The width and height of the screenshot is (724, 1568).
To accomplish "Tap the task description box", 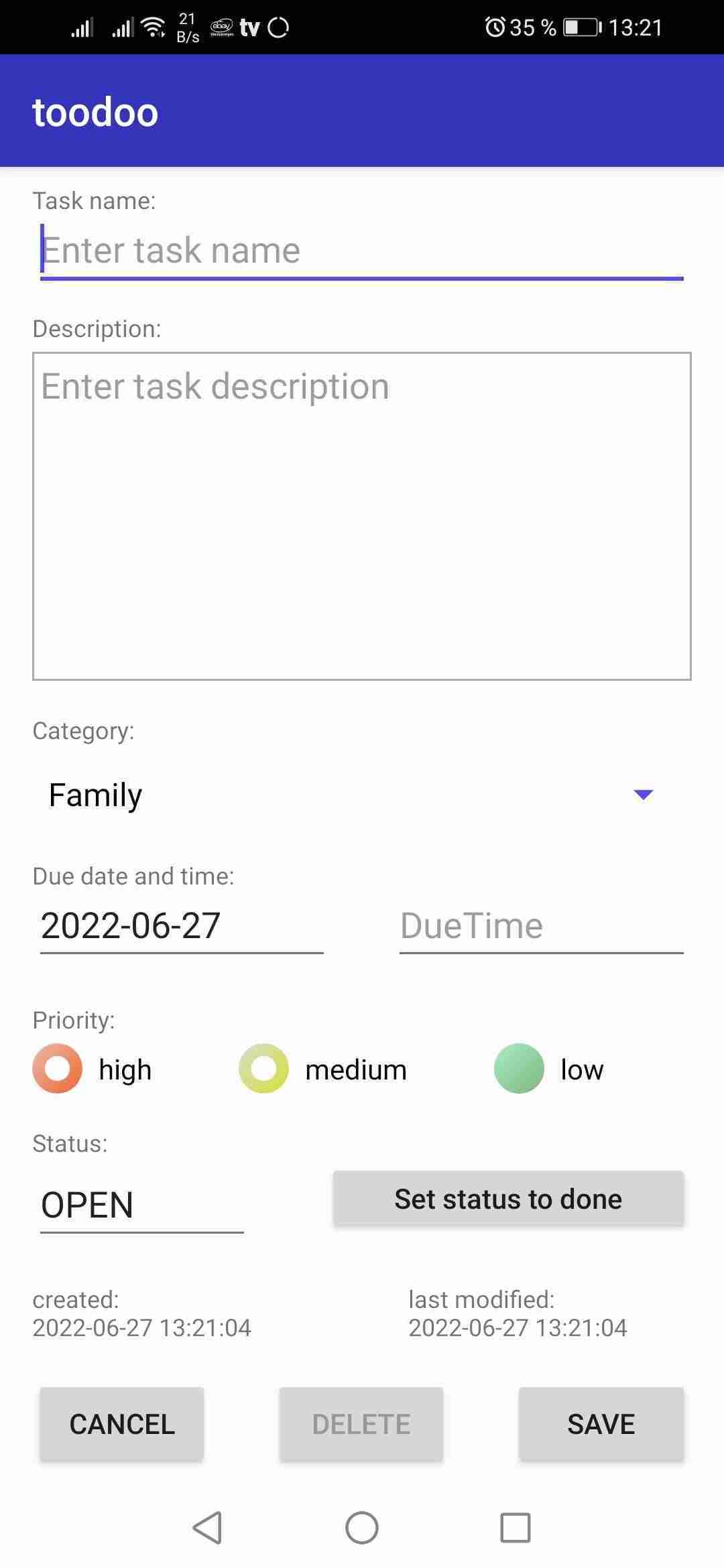I will point(361,516).
